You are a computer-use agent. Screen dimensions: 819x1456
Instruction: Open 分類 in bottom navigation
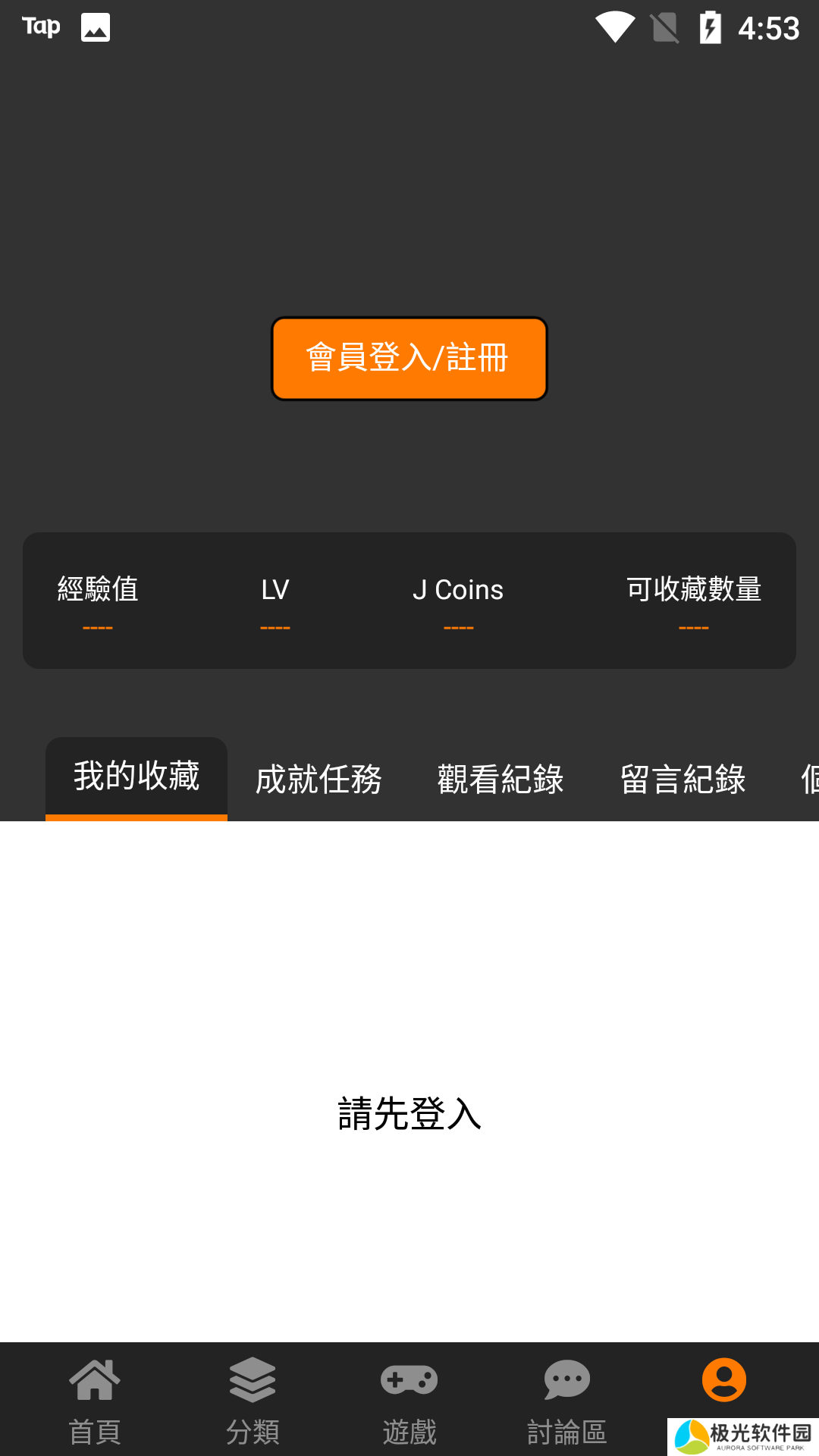click(x=253, y=1399)
